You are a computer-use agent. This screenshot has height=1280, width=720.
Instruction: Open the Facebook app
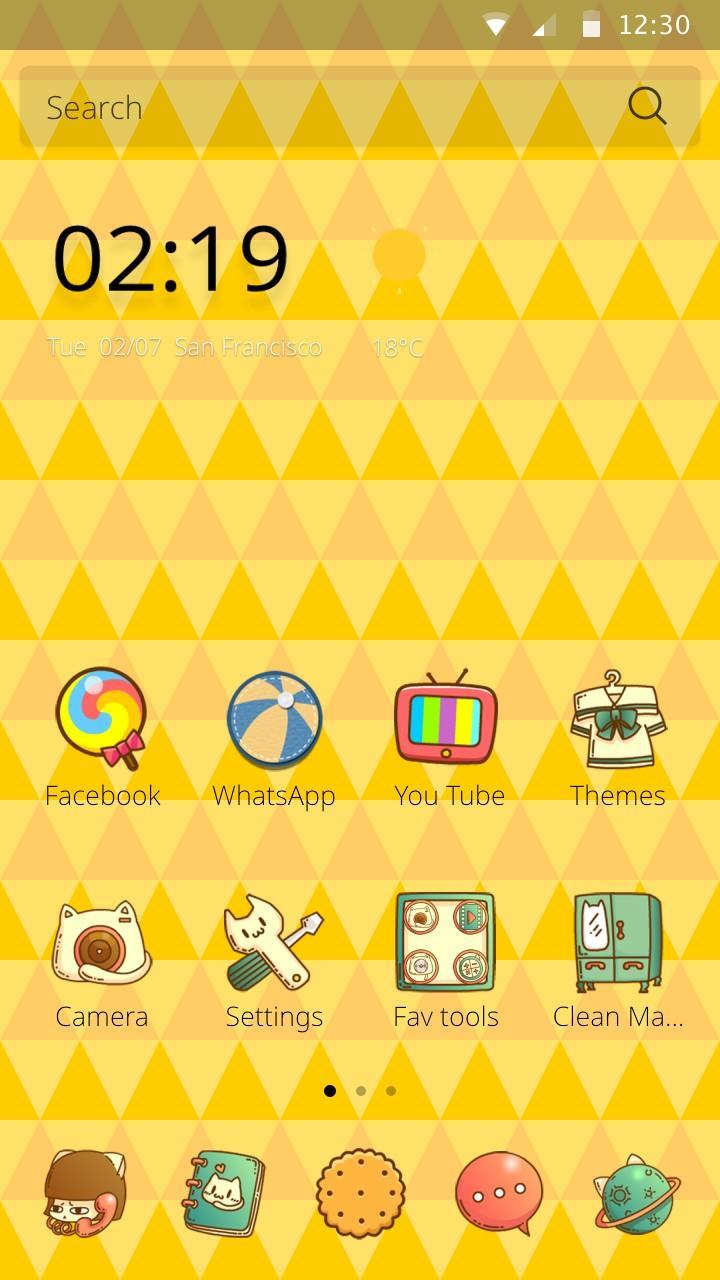pyautogui.click(x=102, y=720)
